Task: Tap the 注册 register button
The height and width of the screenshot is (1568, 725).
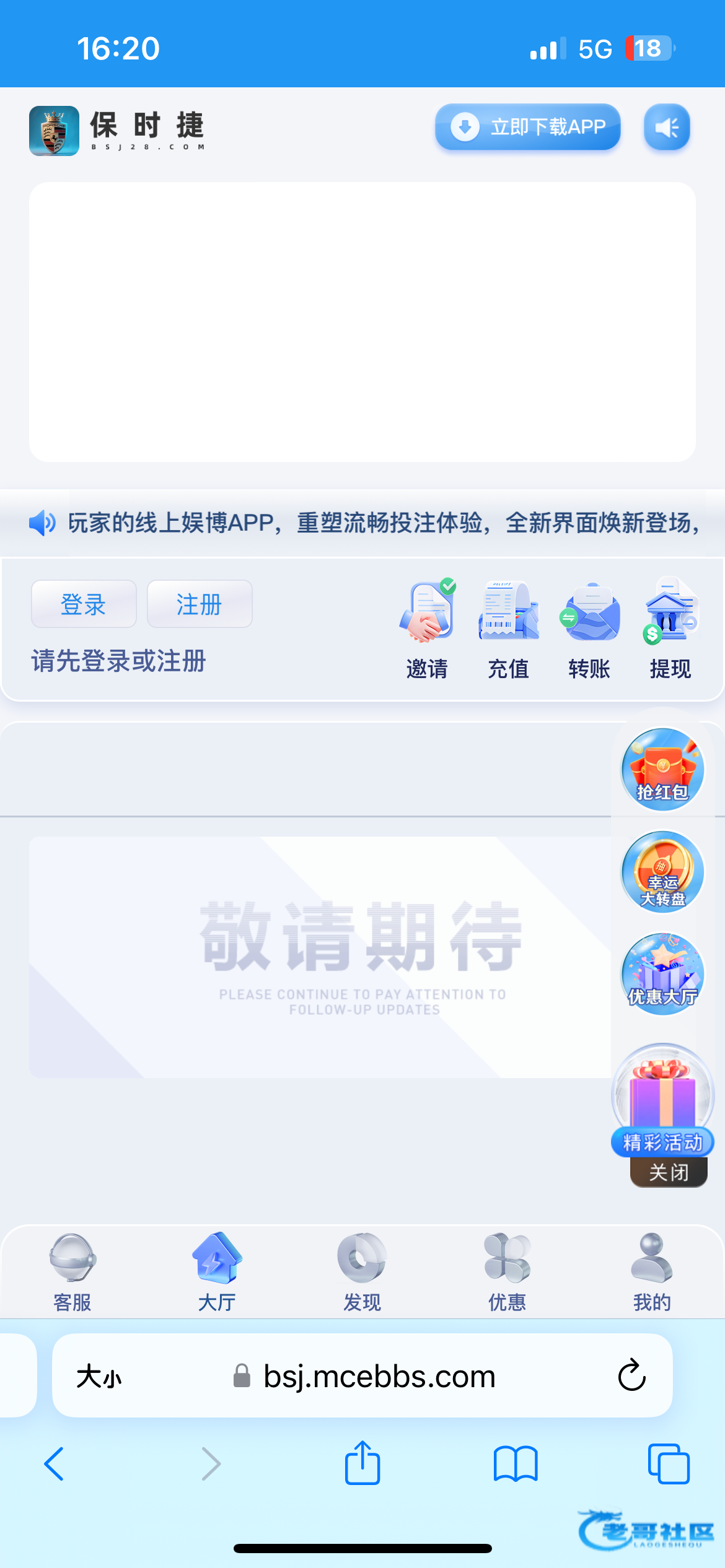Action: point(200,604)
